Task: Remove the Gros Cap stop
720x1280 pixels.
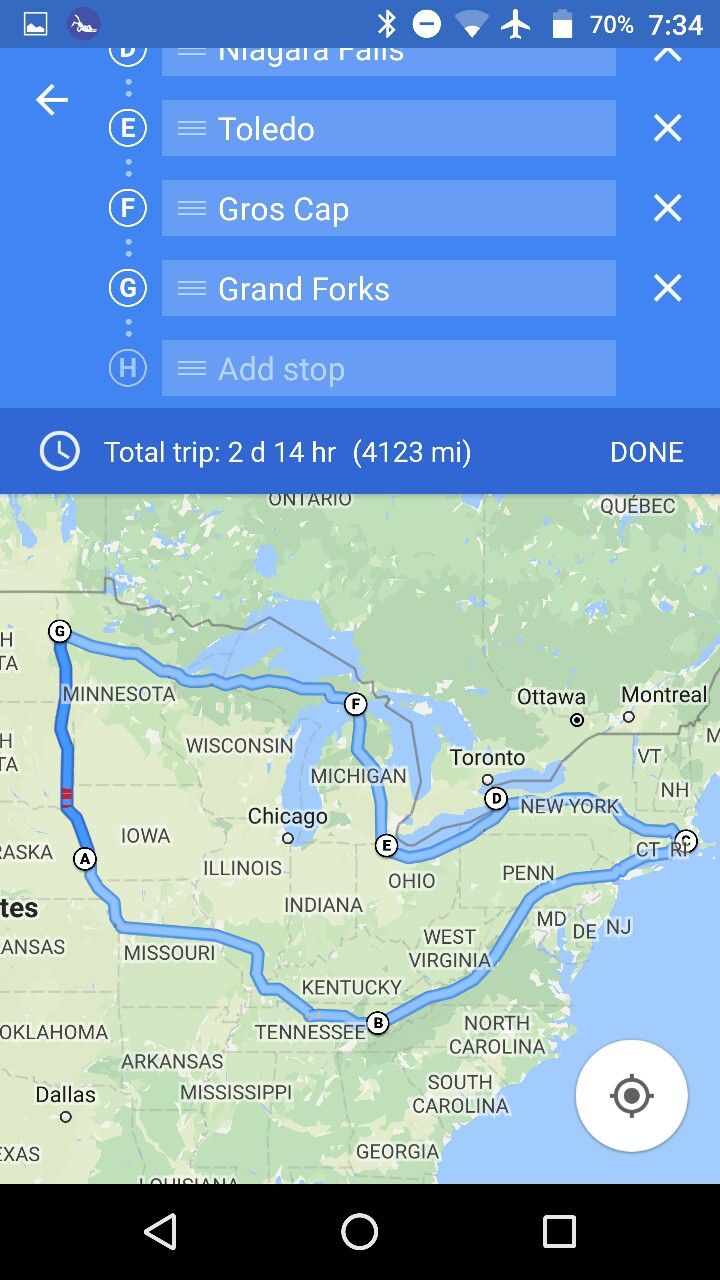Action: [667, 208]
